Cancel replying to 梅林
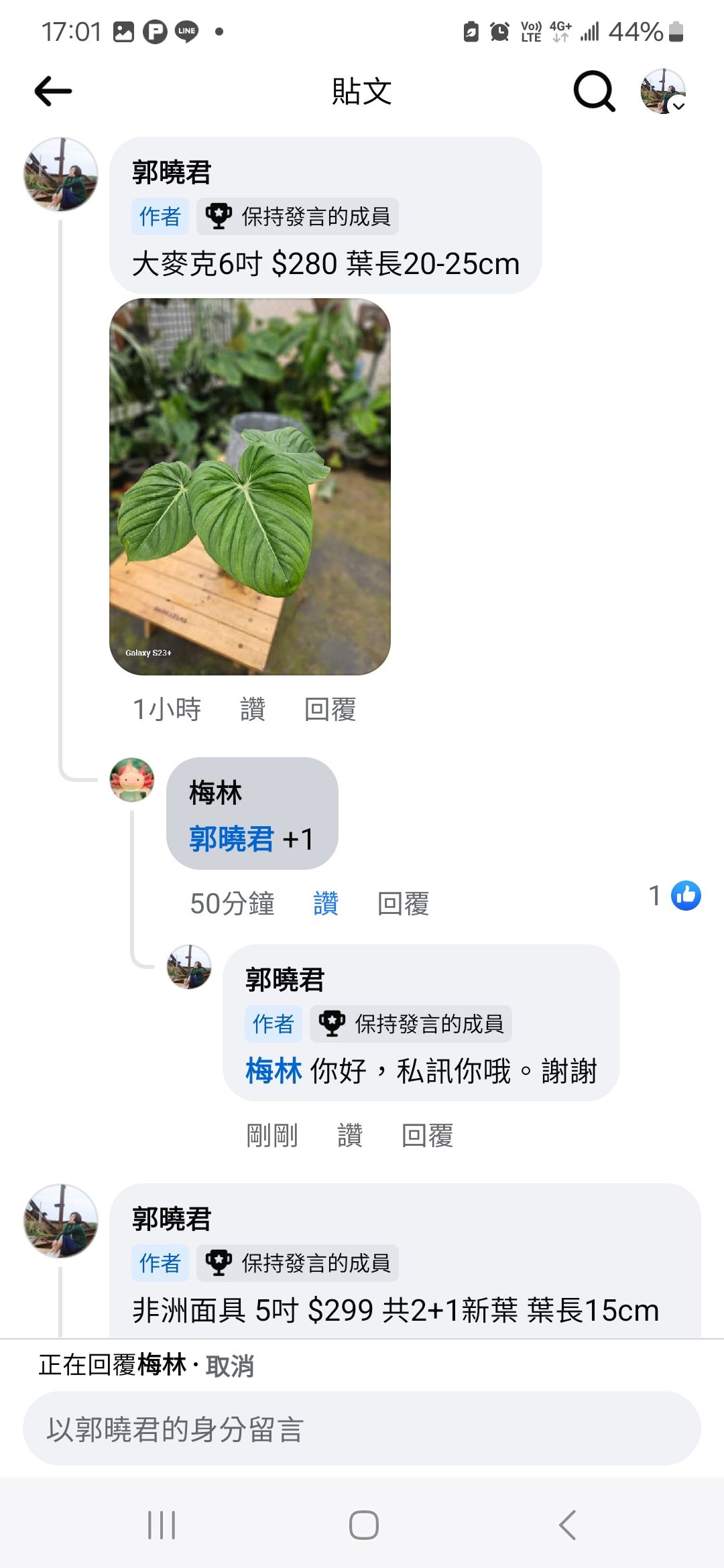724x1568 pixels. pyautogui.click(x=230, y=1366)
